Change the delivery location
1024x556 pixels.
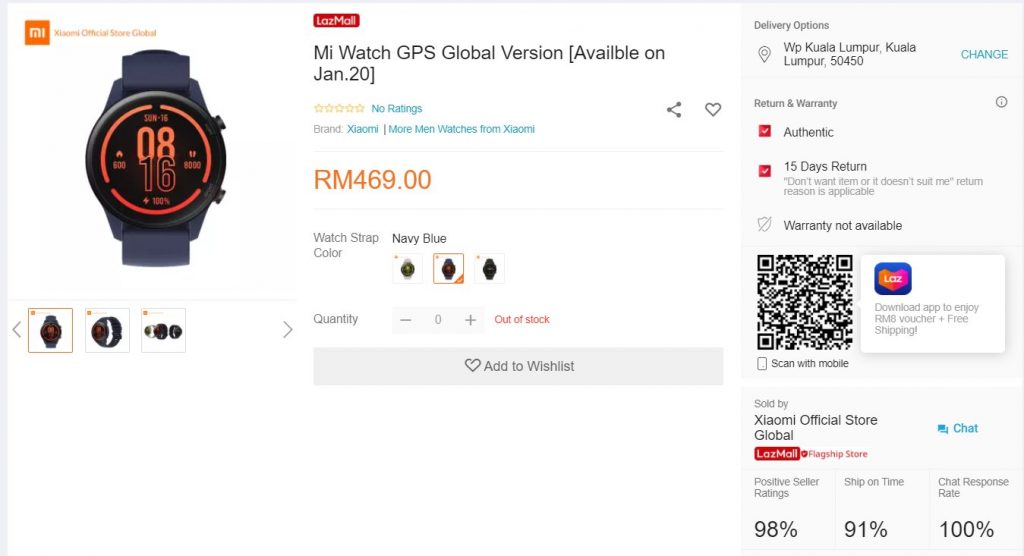[983, 54]
